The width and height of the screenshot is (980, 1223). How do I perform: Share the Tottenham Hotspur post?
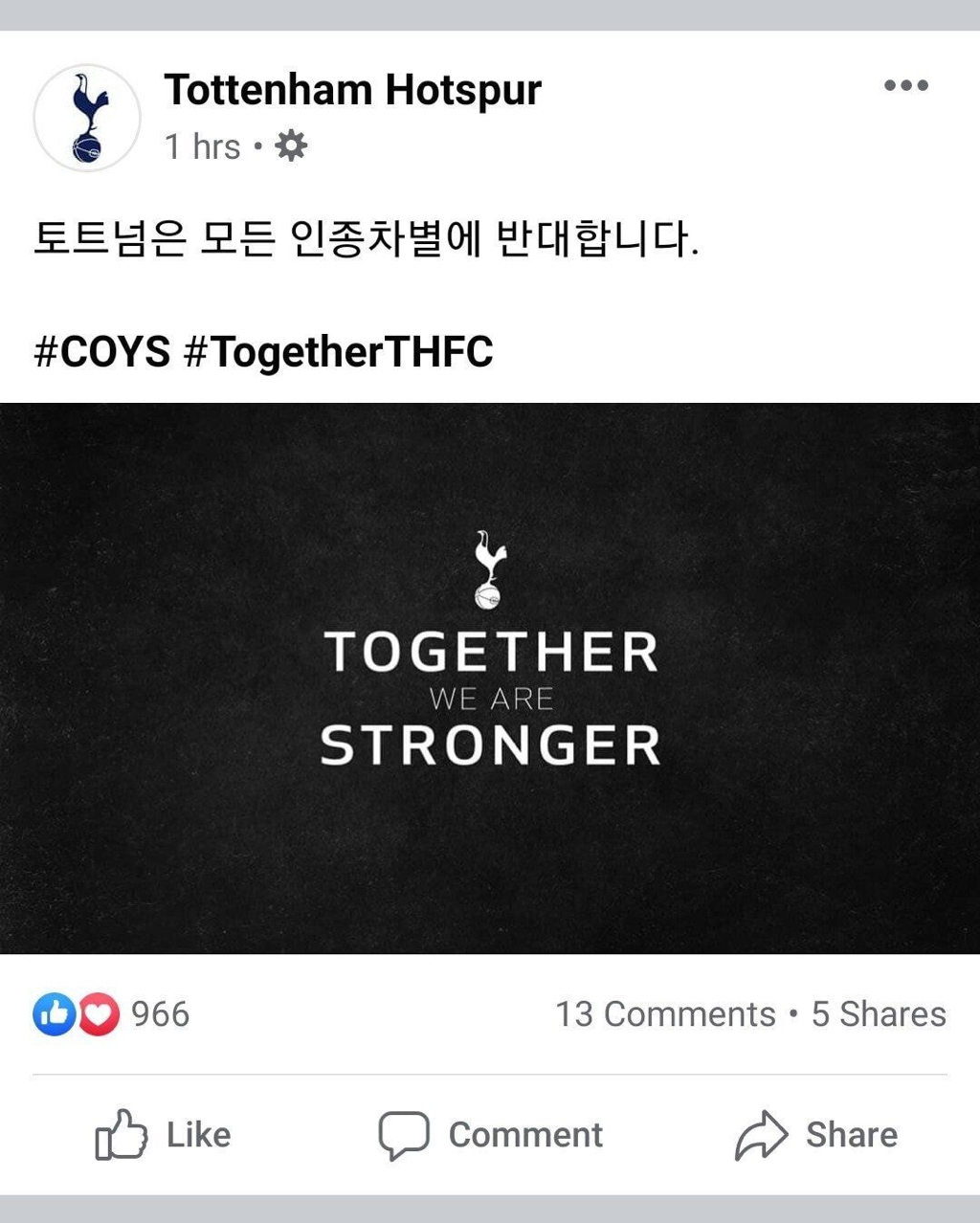coord(816,1135)
